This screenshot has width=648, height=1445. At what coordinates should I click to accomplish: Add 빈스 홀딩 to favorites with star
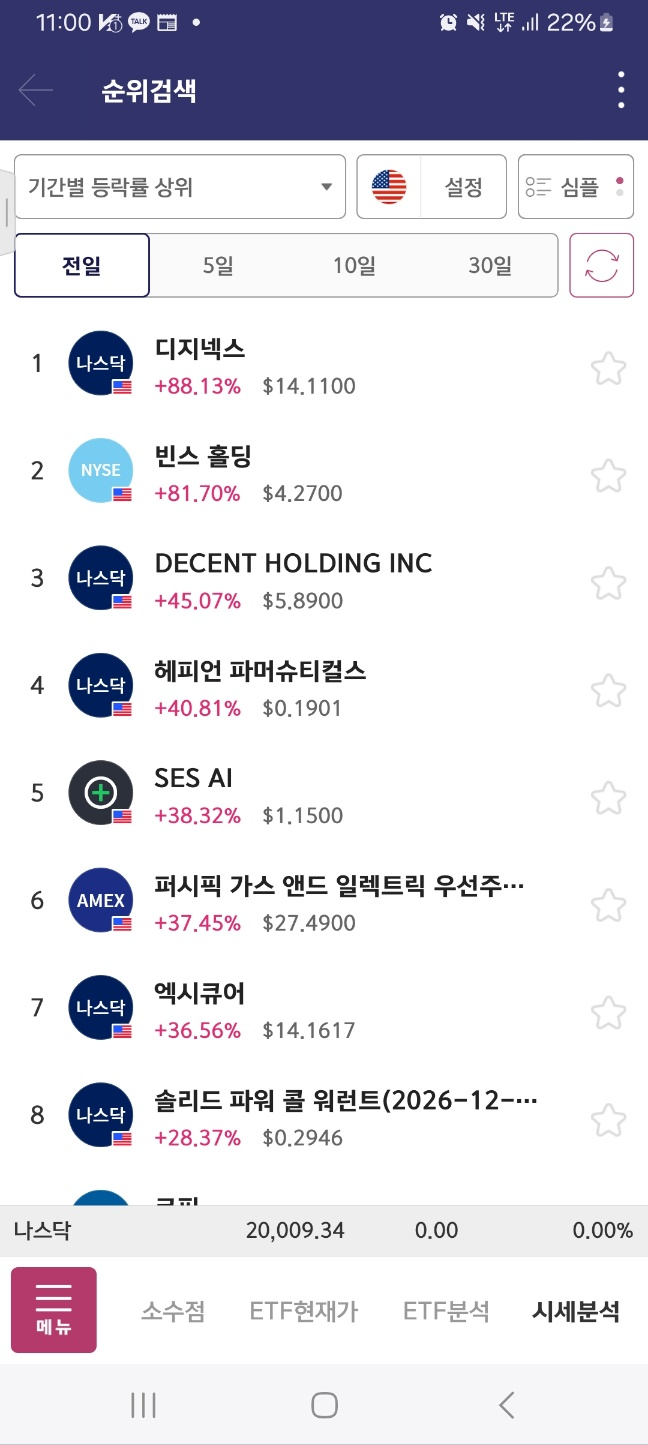click(608, 474)
